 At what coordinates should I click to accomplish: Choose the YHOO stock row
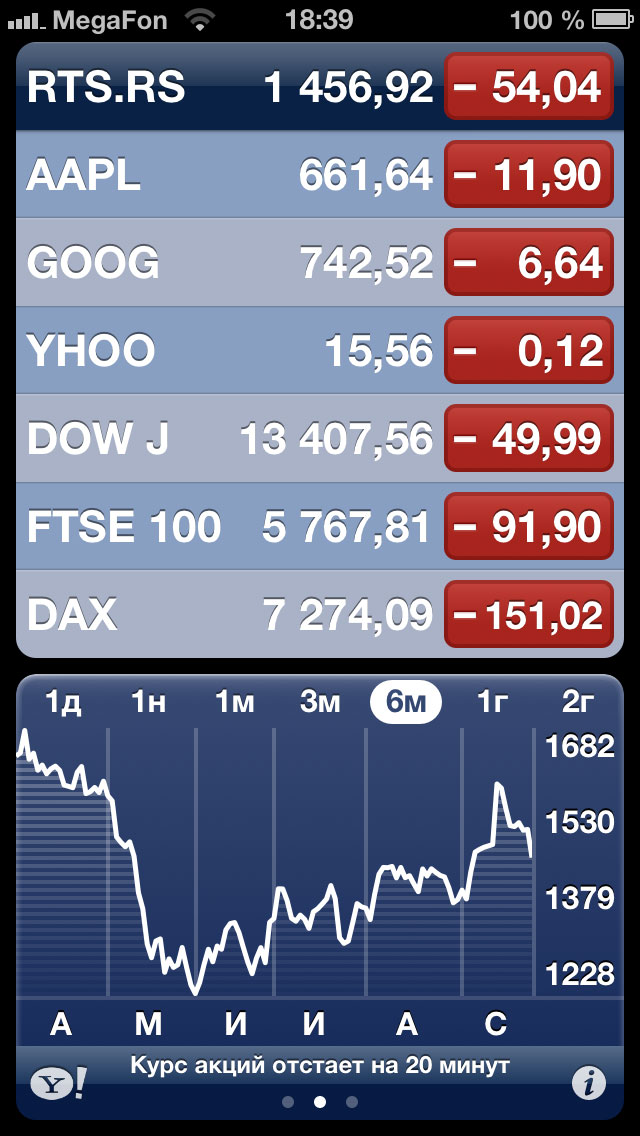(320, 351)
